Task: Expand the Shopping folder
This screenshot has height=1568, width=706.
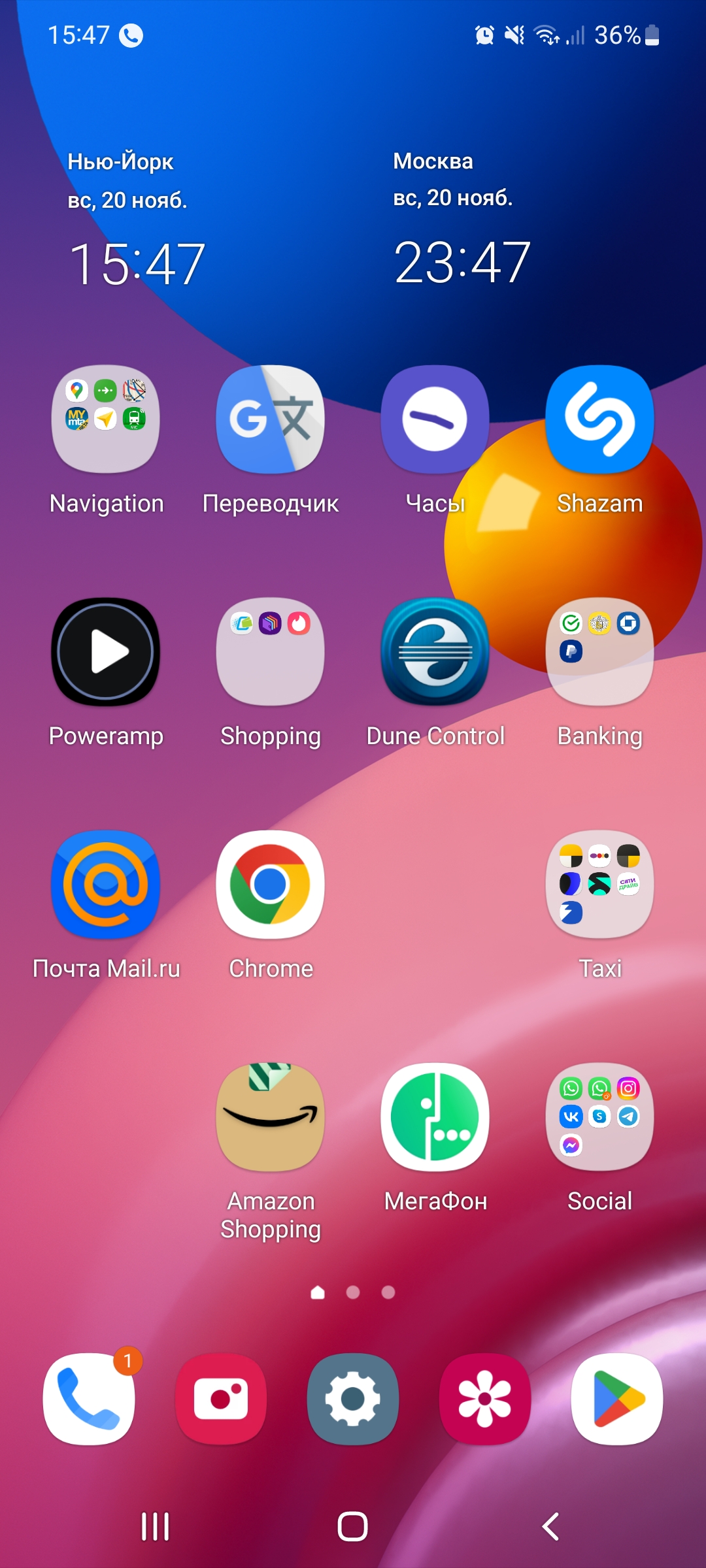Action: coord(271,651)
